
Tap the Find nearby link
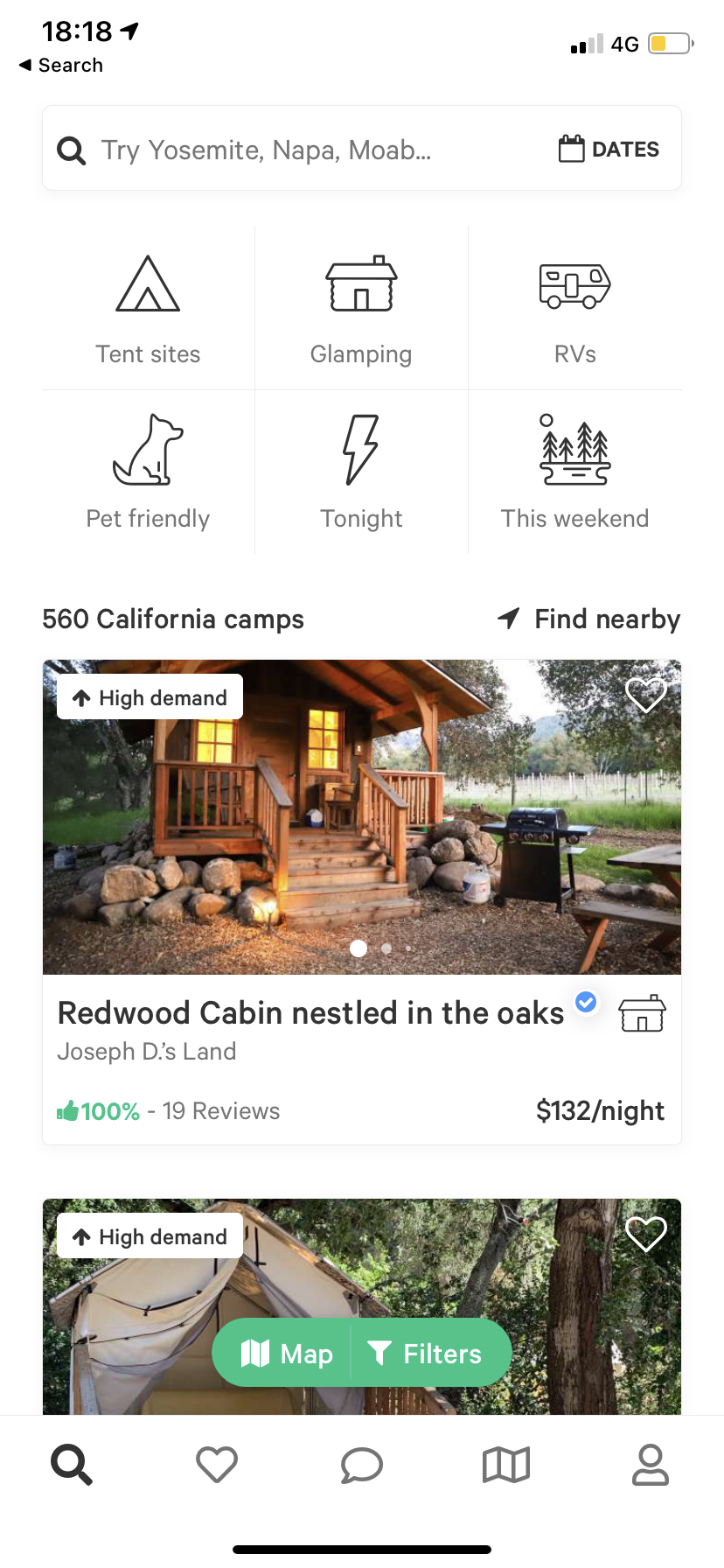coord(588,619)
